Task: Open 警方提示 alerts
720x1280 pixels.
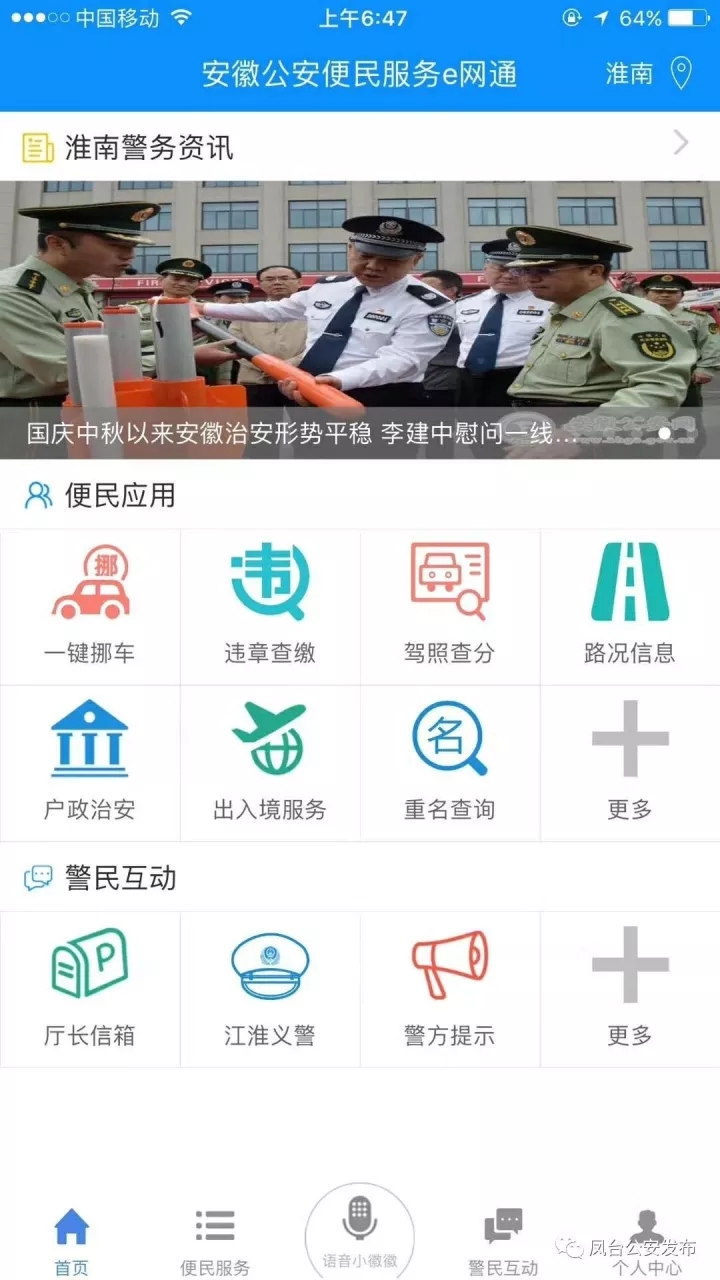Action: click(x=450, y=989)
